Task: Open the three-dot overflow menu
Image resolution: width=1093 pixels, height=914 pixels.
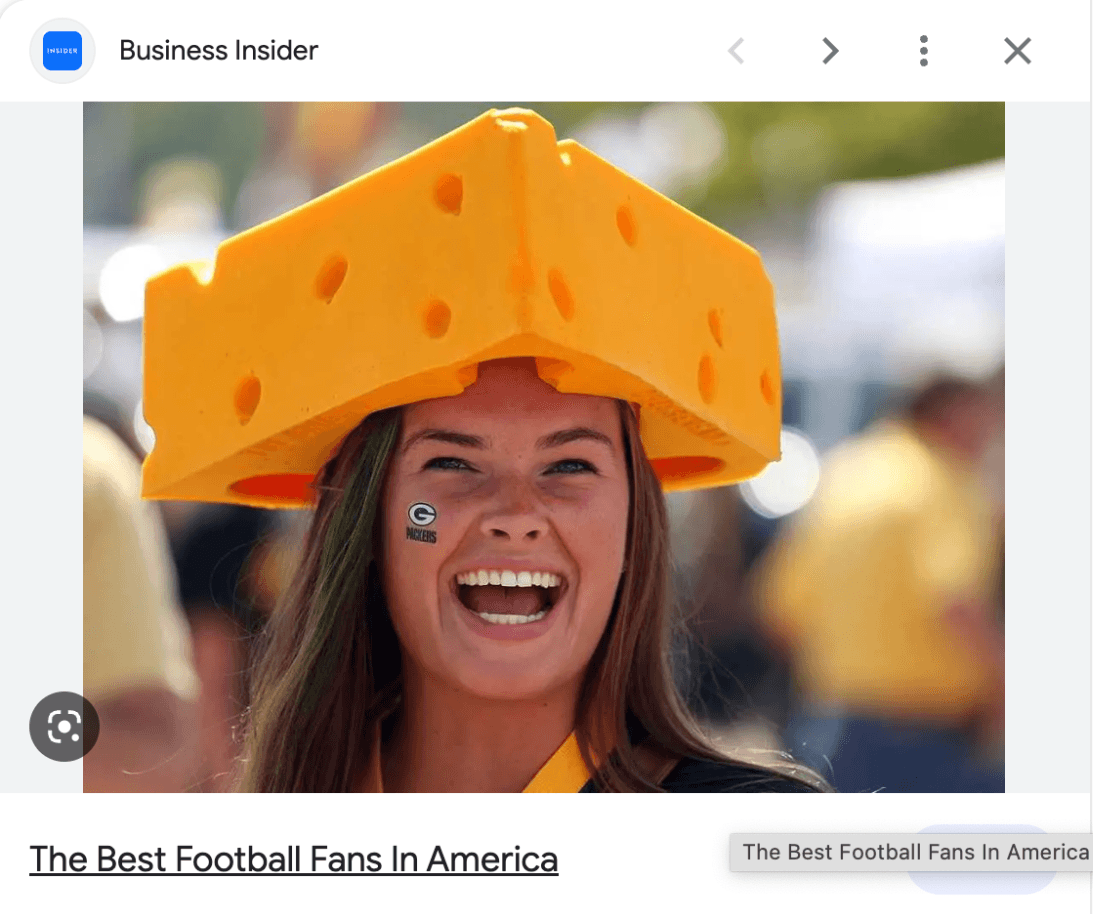Action: click(923, 51)
